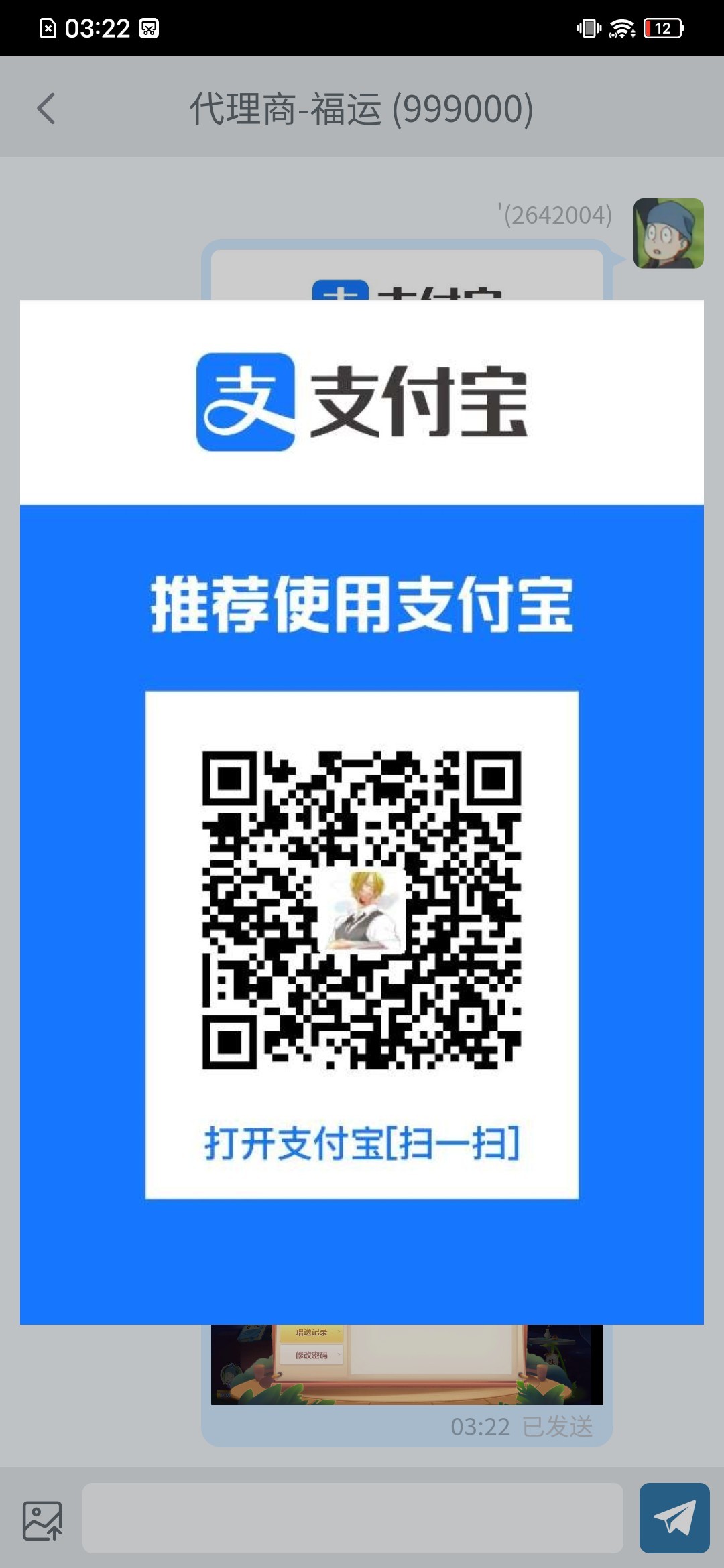Go back from the 代理商-福运 chat
Image resolution: width=724 pixels, height=1568 pixels.
tap(46, 109)
